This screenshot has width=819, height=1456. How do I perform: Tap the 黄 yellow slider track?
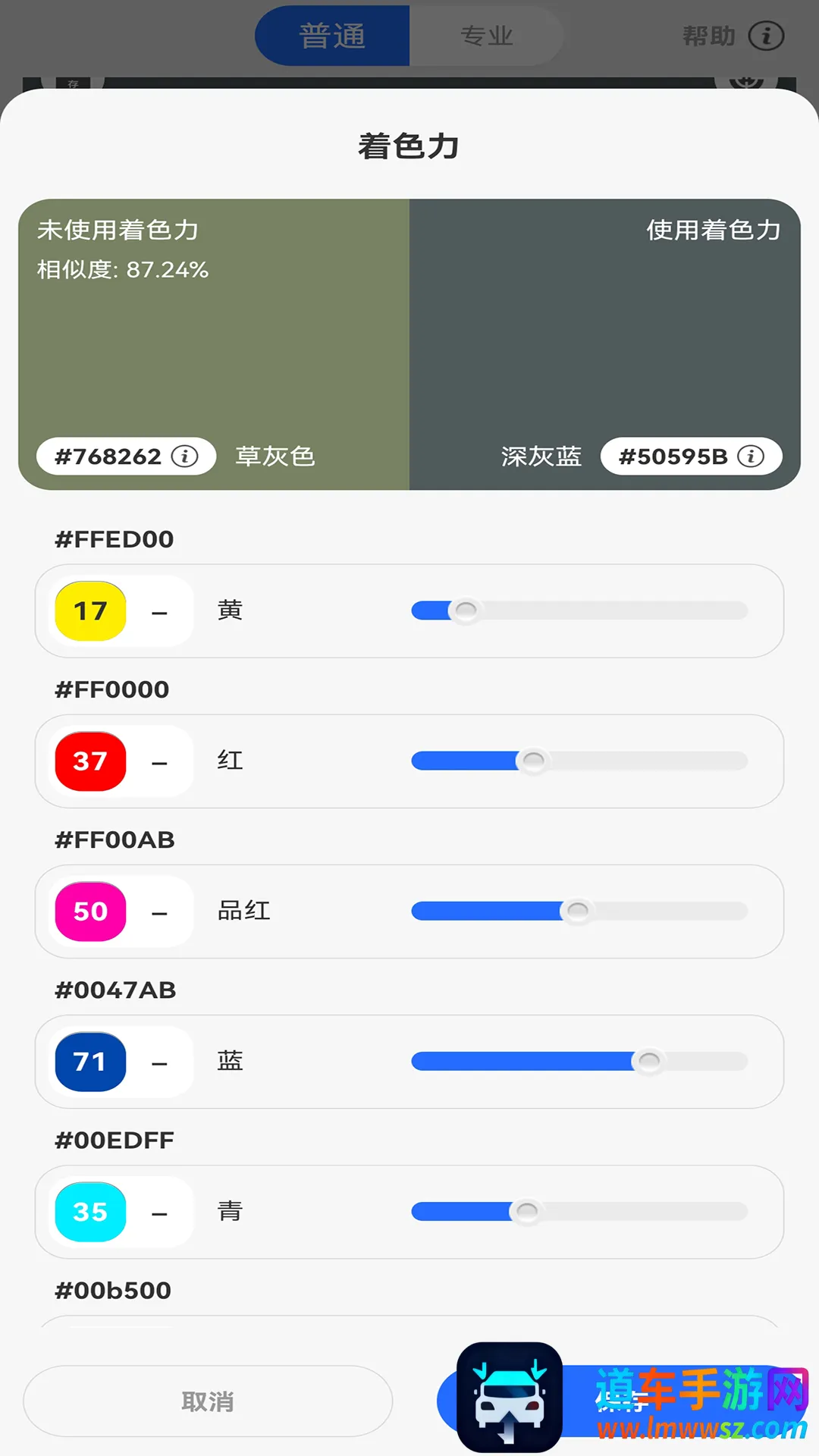(579, 610)
